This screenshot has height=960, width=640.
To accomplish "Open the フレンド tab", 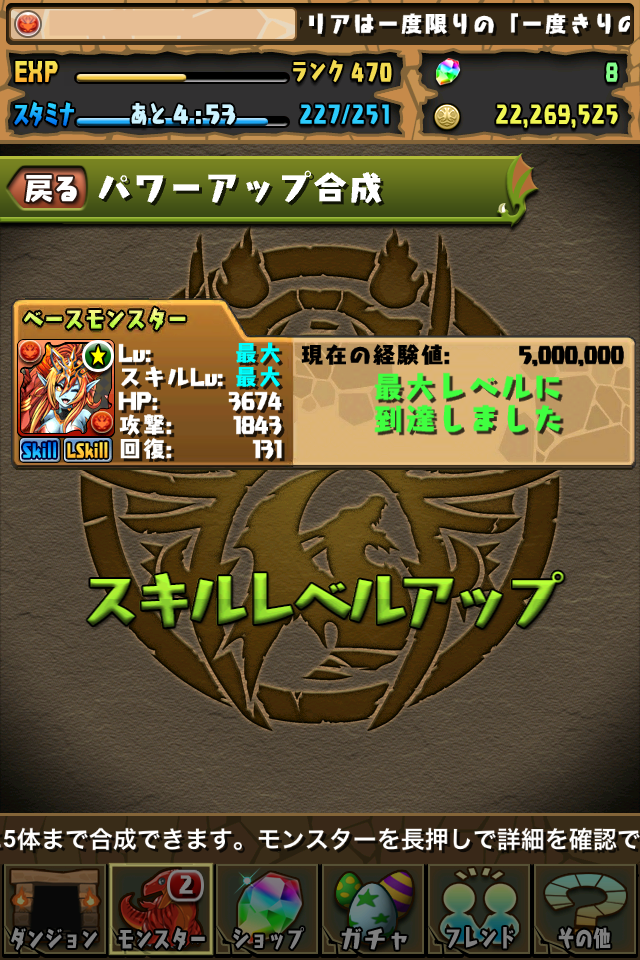I will tap(479, 910).
